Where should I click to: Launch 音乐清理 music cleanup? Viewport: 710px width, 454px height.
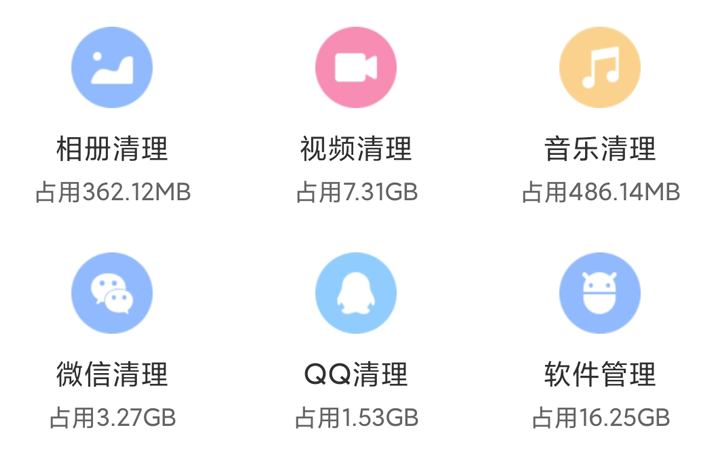click(x=600, y=68)
